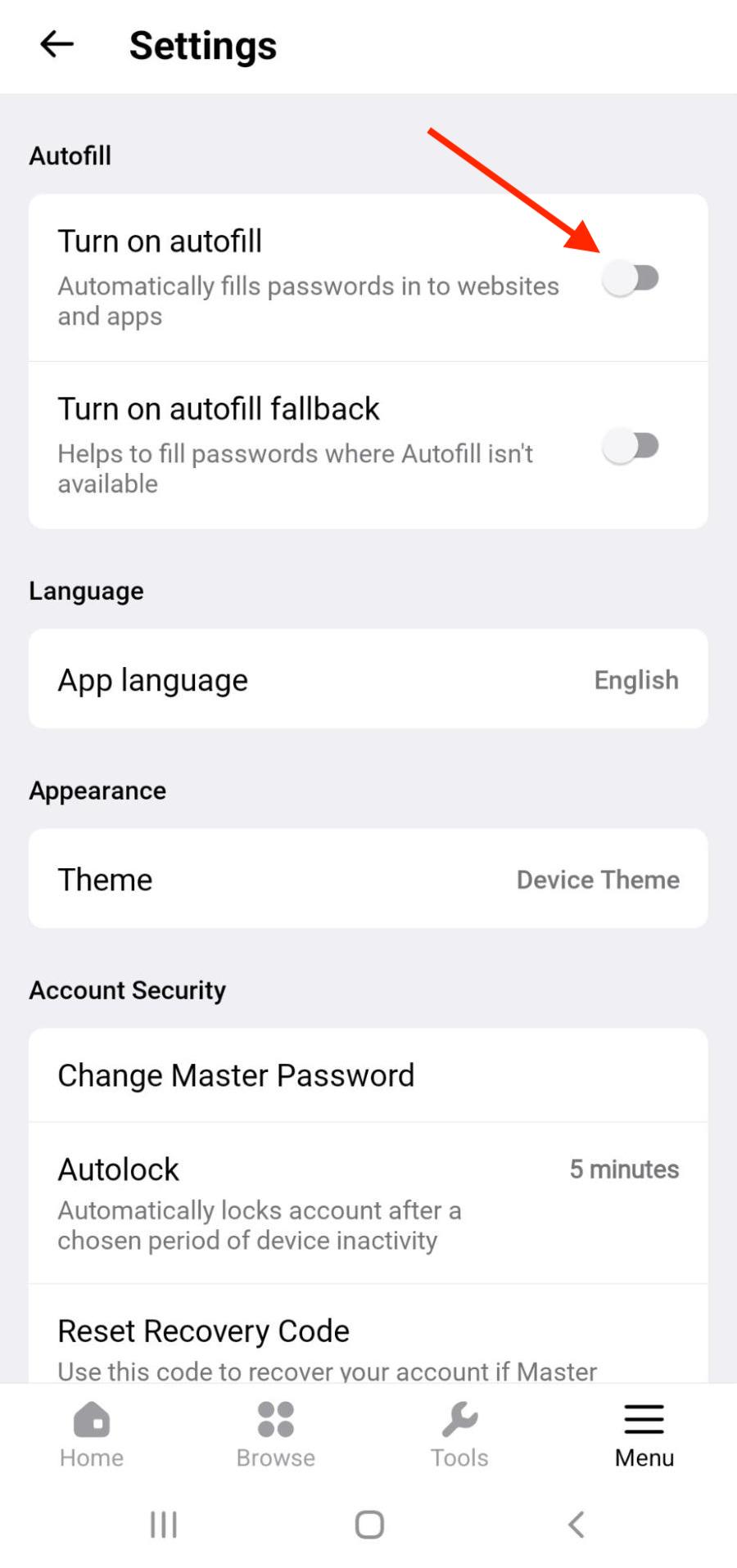The width and height of the screenshot is (737, 1568).
Task: Tap the back arrow next to Settings
Action: click(56, 45)
